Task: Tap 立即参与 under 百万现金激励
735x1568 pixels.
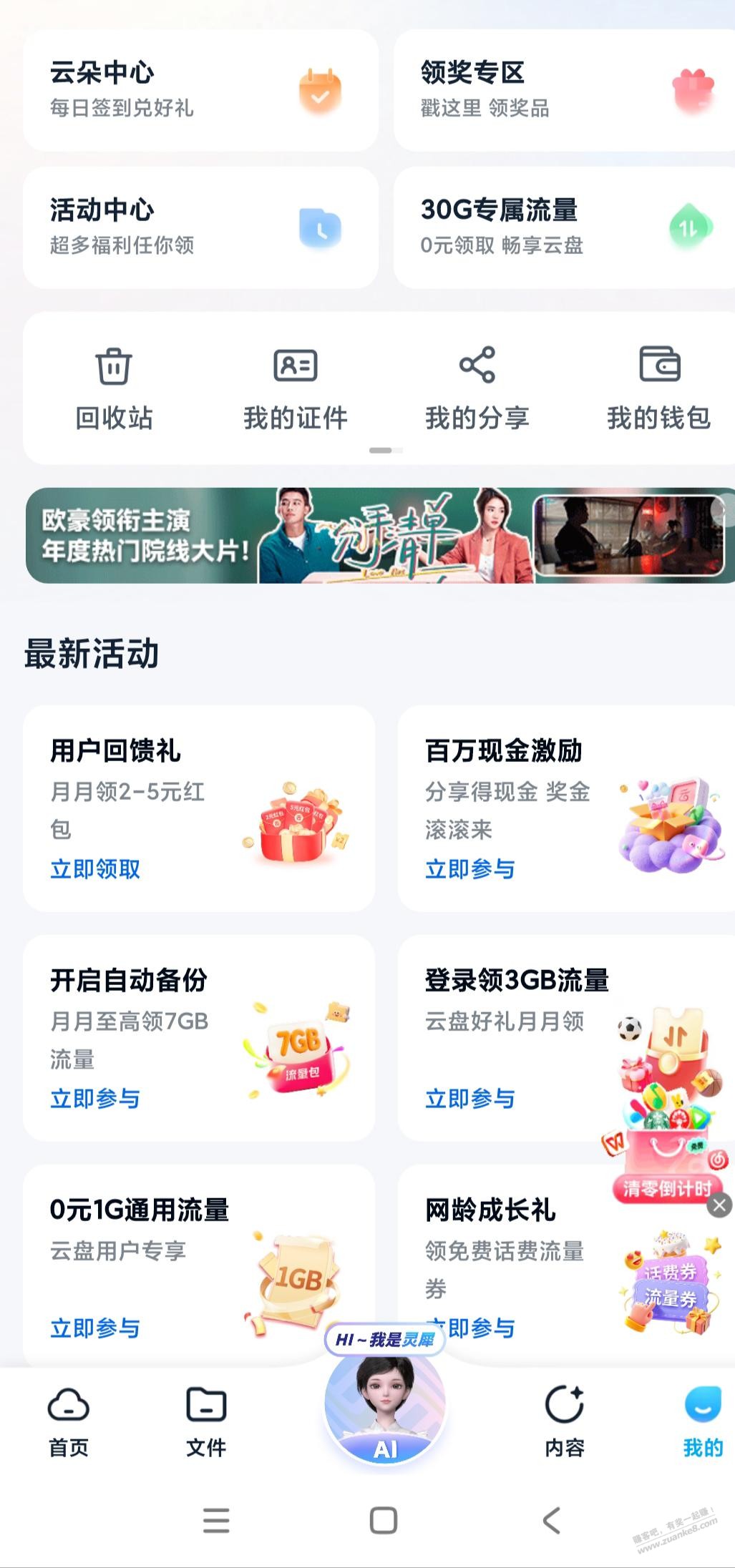Action: (470, 869)
